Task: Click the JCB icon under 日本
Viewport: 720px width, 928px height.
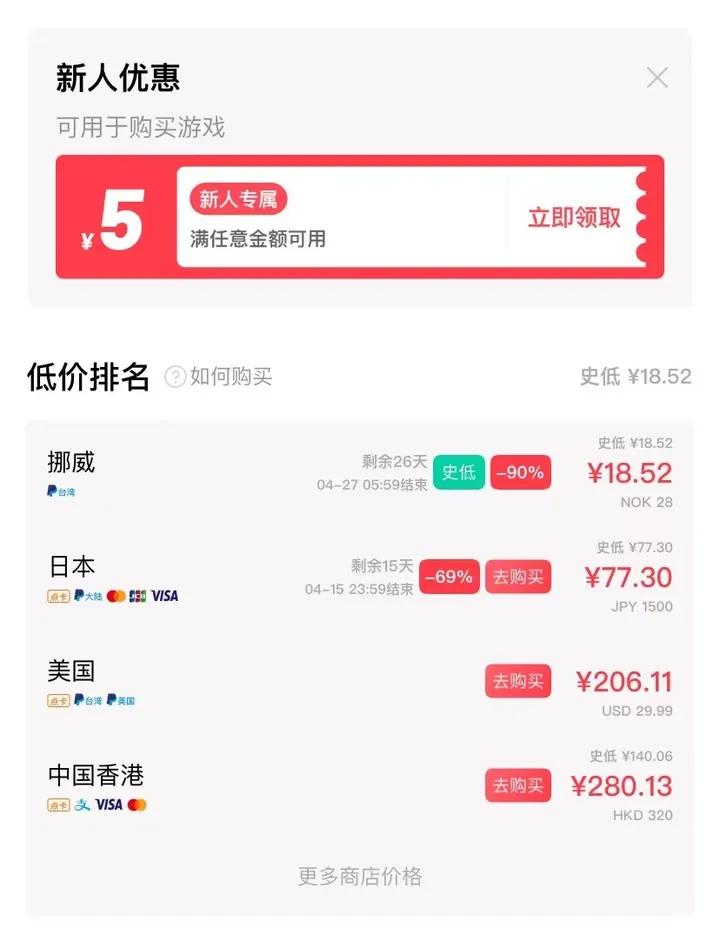Action: click(x=138, y=596)
